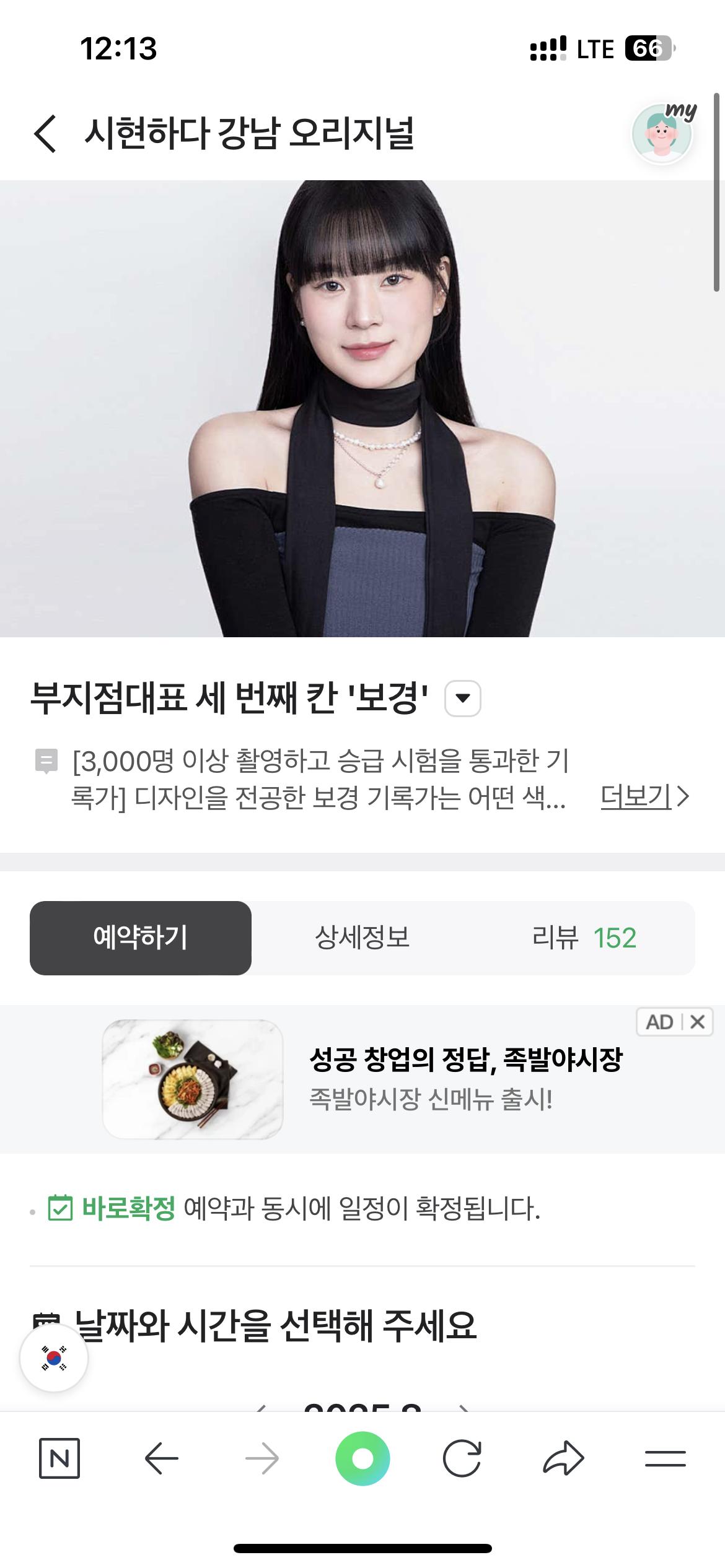Reload the page
This screenshot has height=1568, width=725.
462,1458
